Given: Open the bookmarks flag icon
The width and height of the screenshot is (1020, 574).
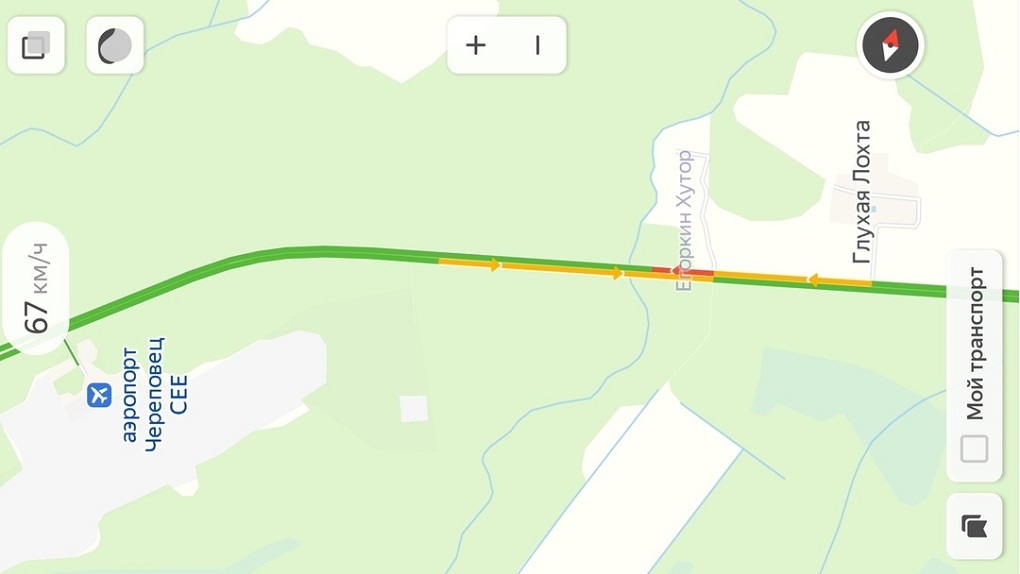Looking at the screenshot, I should click(x=974, y=525).
